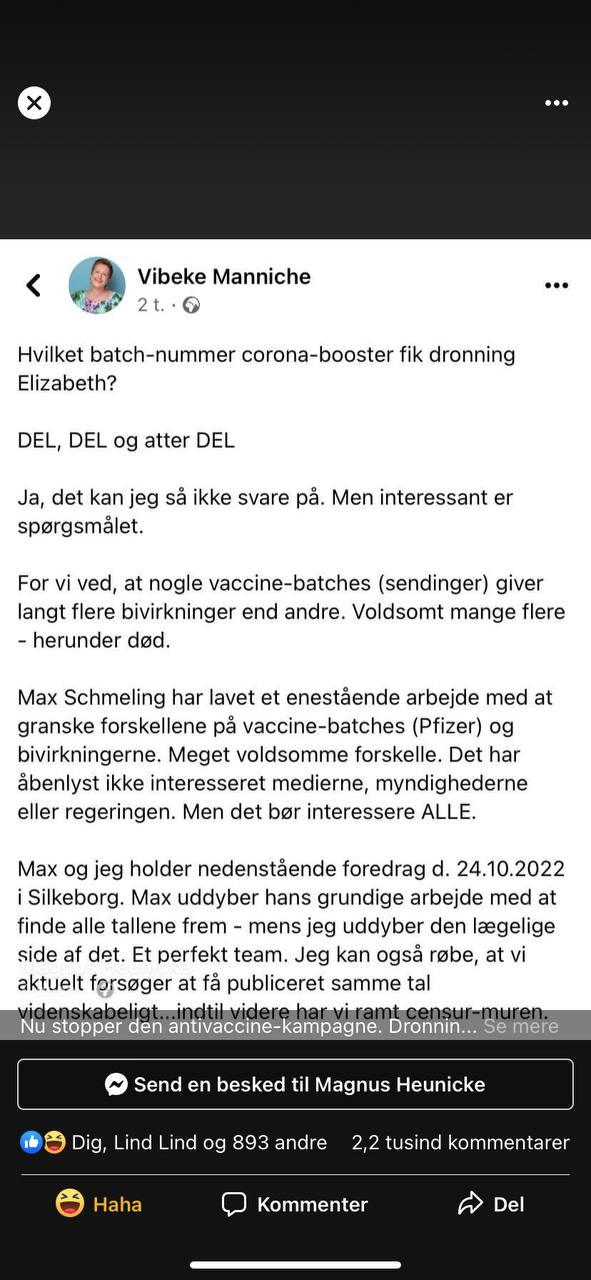This screenshot has width=591, height=1280.
Task: Close the photo viewer with the X
Action: [x=34, y=103]
